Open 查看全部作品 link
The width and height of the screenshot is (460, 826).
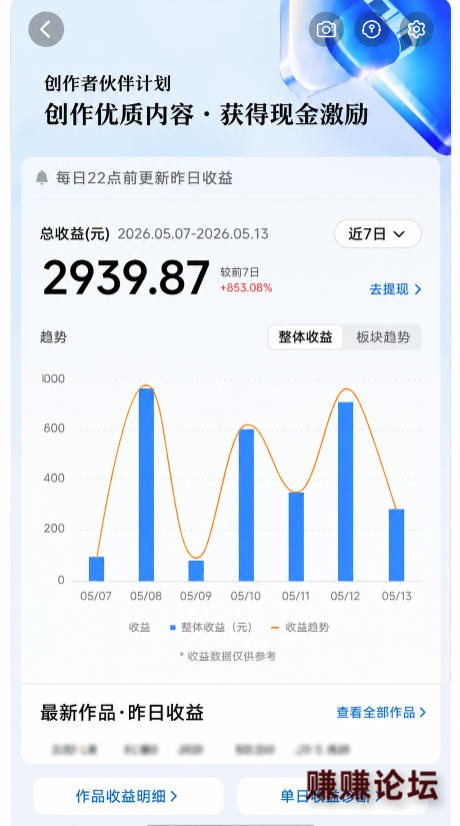tap(381, 713)
